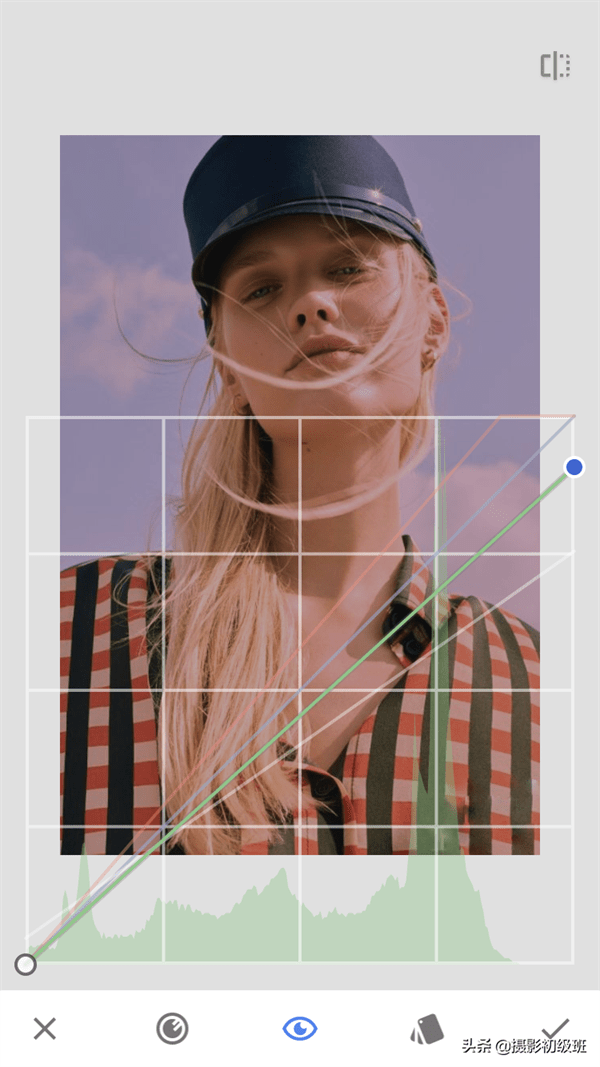This screenshot has height=1067, width=600.
Task: Select the white control point at curve start
Action: click(26, 964)
